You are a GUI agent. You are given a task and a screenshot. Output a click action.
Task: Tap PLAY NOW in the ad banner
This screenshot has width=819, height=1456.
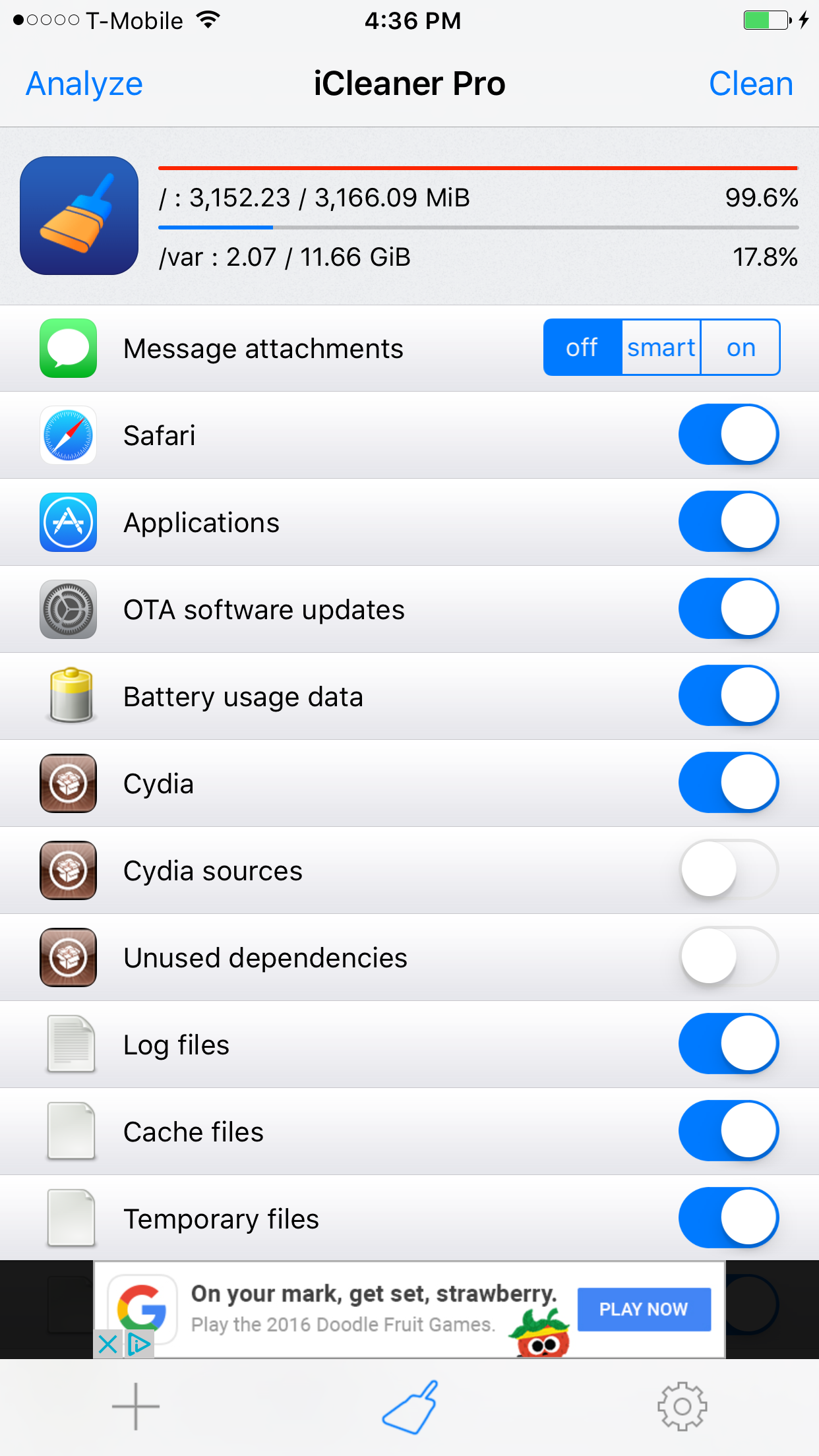click(644, 1309)
